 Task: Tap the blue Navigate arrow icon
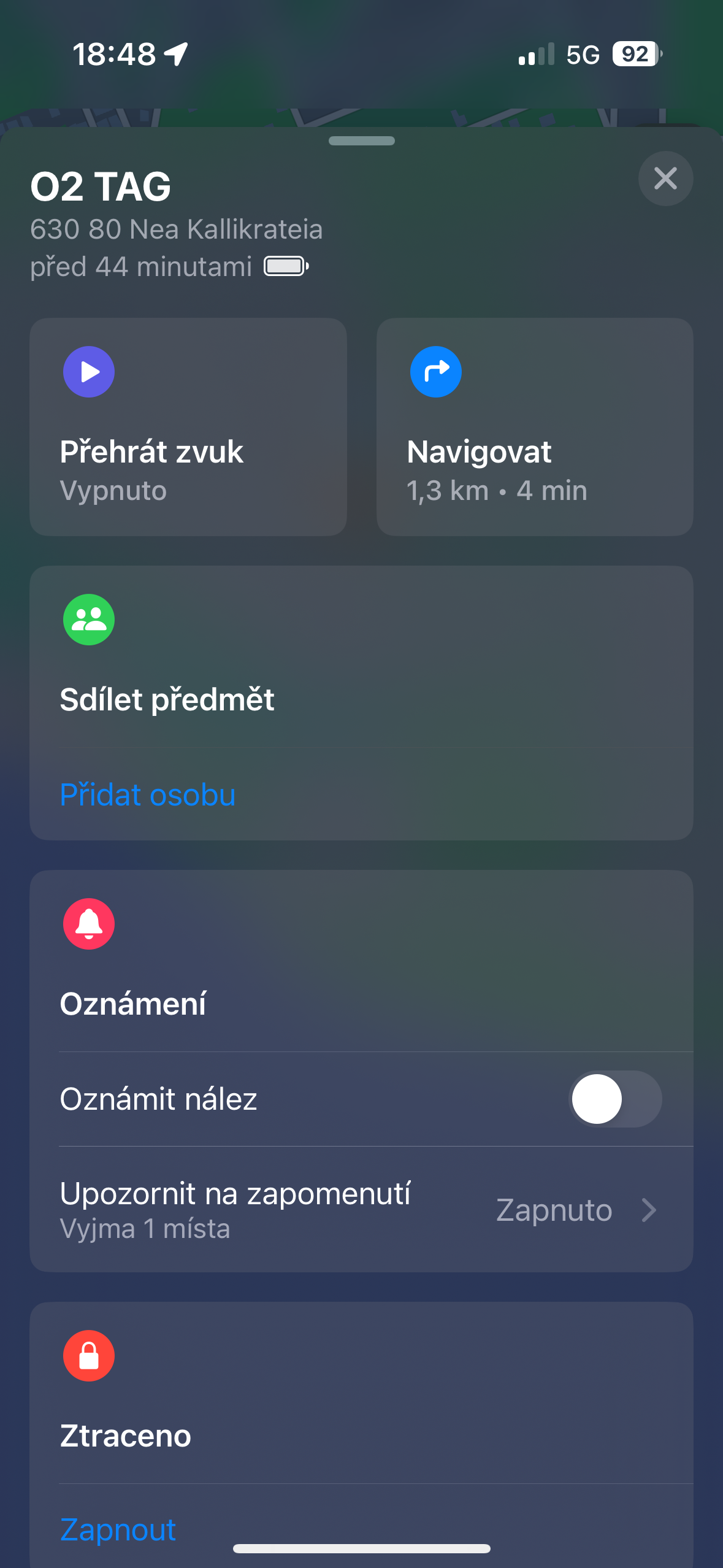pyautogui.click(x=436, y=371)
